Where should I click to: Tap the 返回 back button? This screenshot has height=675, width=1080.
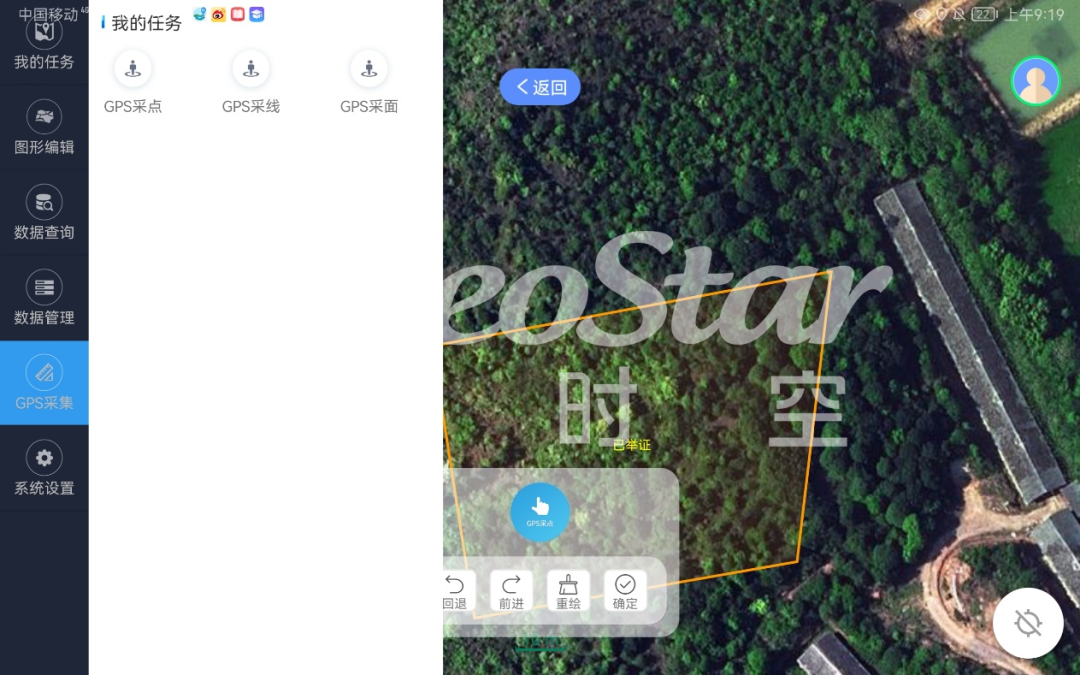click(x=540, y=87)
